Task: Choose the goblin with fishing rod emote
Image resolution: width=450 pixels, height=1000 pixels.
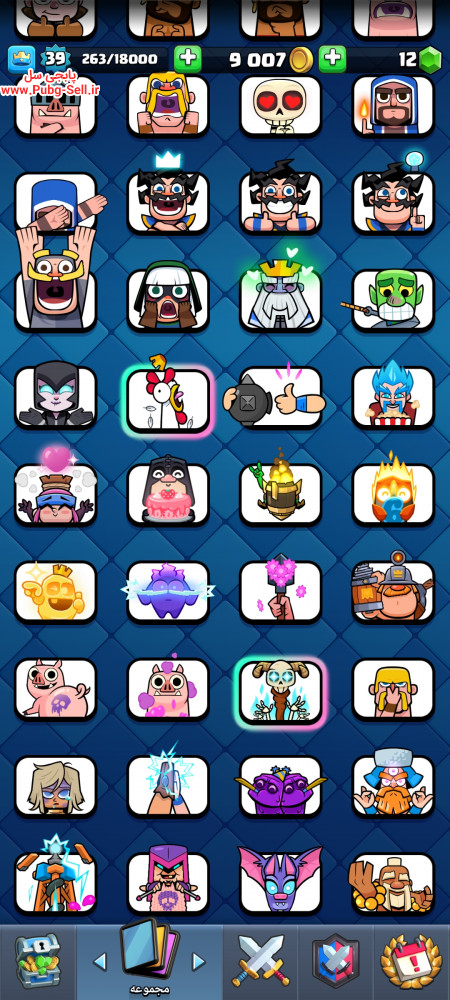Action: coord(393,299)
